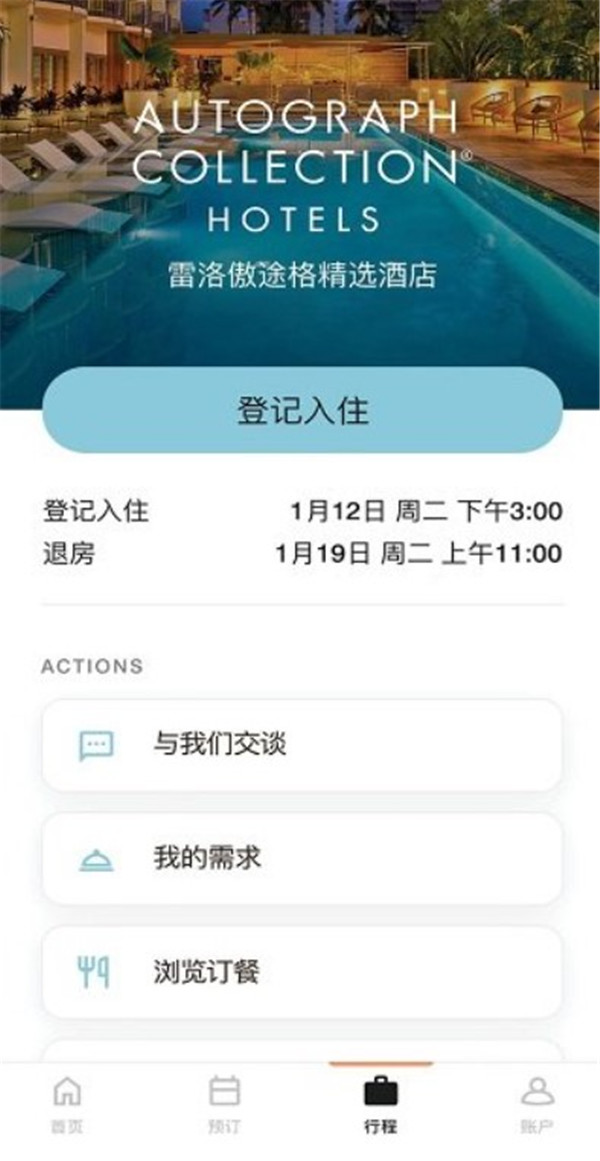The image size is (600, 1161).
Task: Open 我的需求 requests row
Action: coord(302,858)
